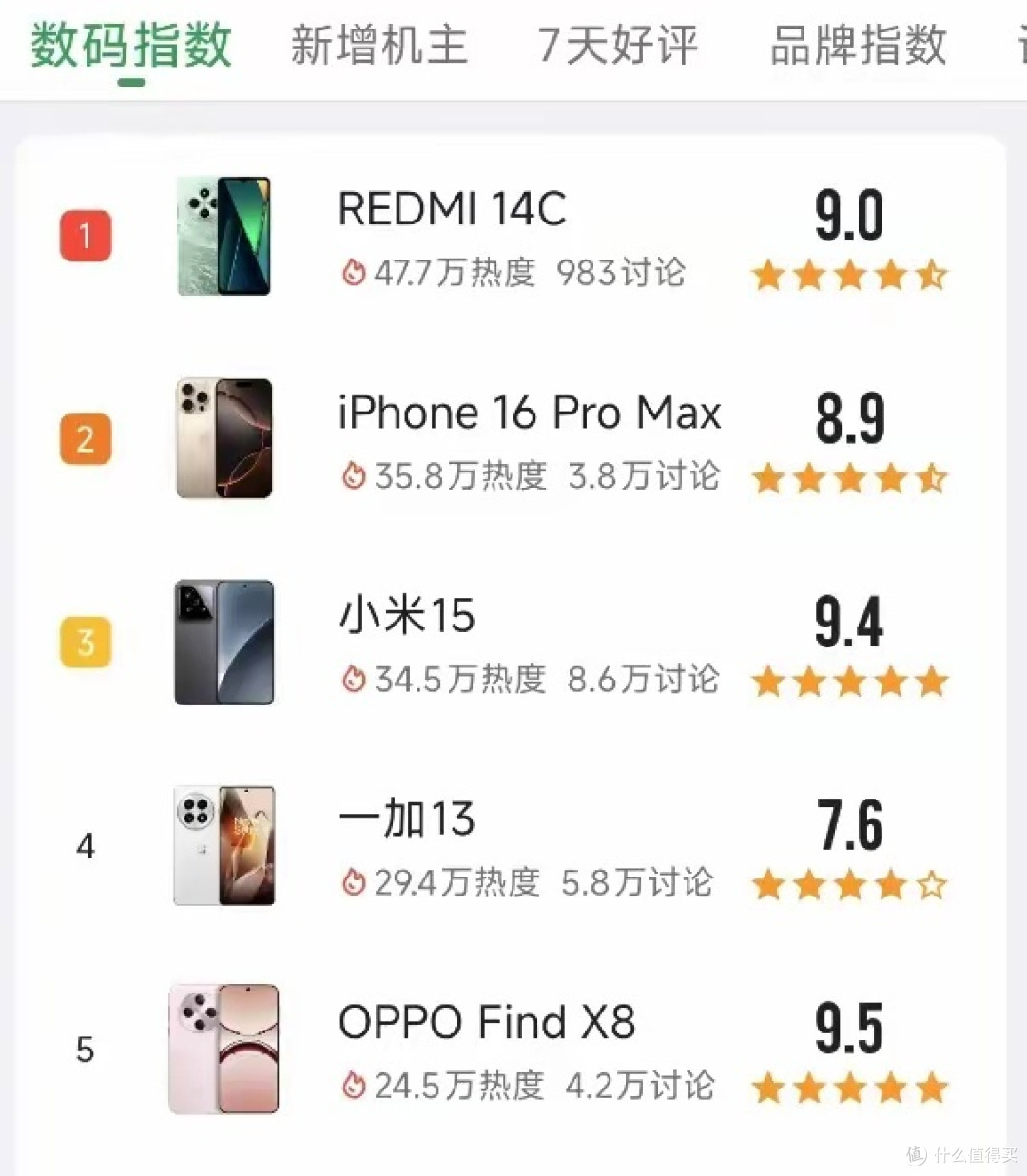The height and width of the screenshot is (1176, 1027).
Task: Tap the flame icon next to iPhone 16 Pro Max
Action: tap(353, 476)
